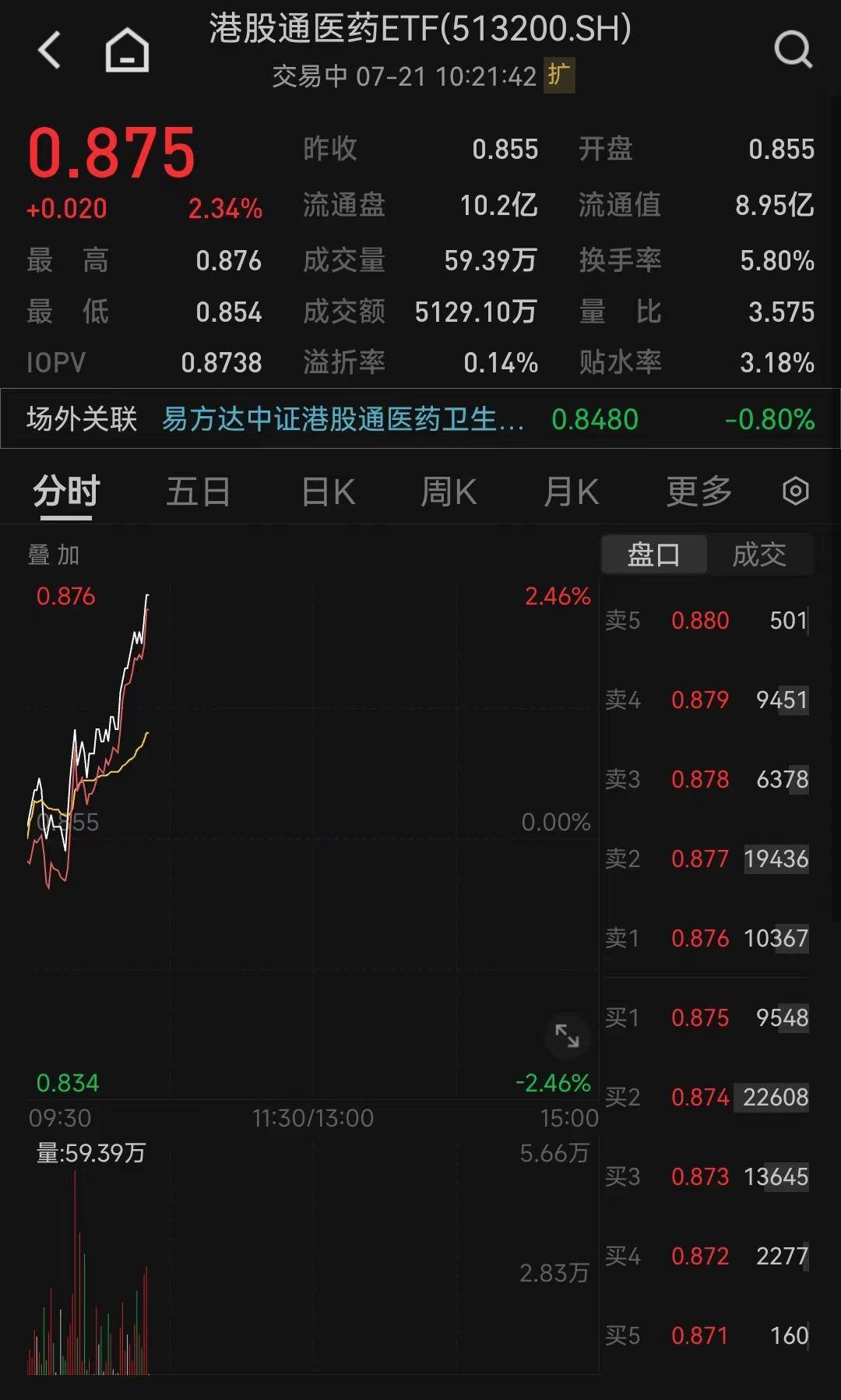Select the 更多 more options item
The height and width of the screenshot is (1400, 841).
(x=698, y=491)
